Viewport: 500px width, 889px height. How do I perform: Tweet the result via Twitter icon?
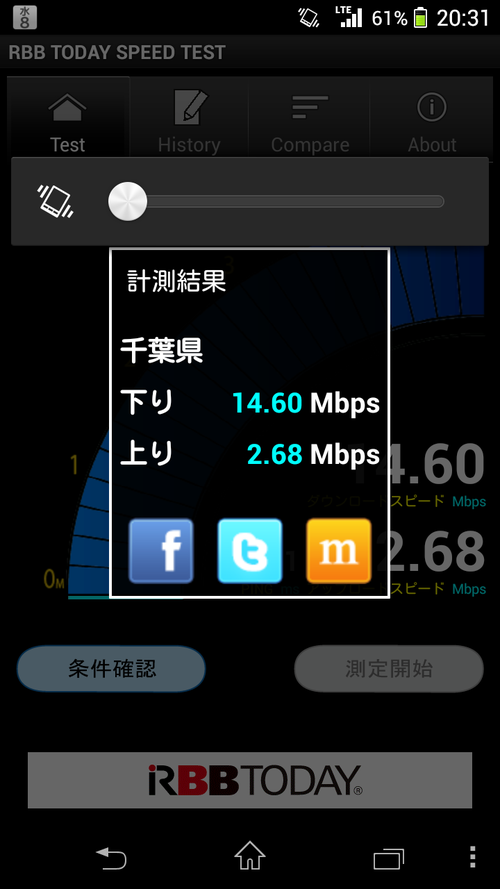pos(250,551)
